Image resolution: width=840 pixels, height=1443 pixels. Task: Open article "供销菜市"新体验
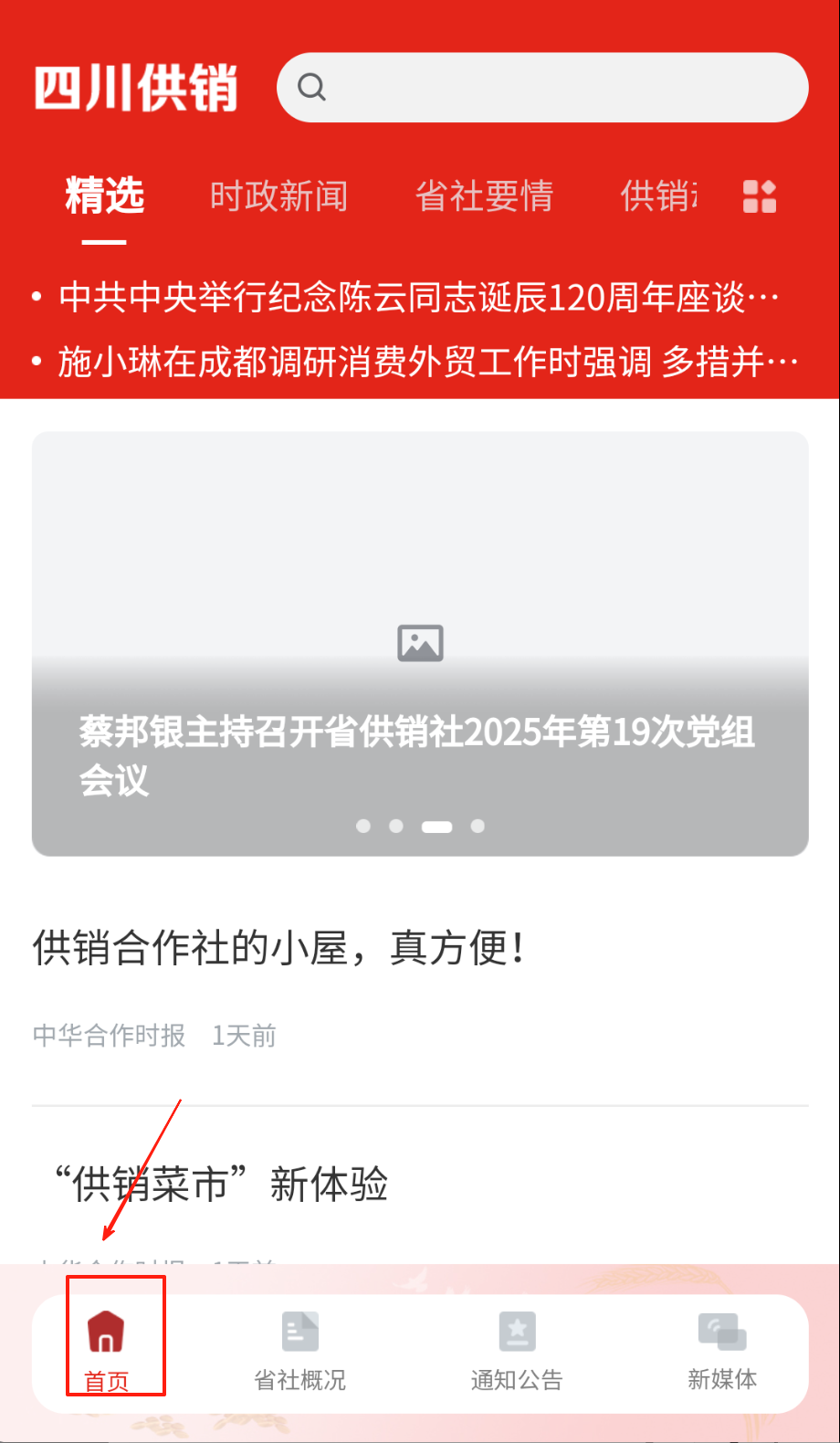(221, 1185)
